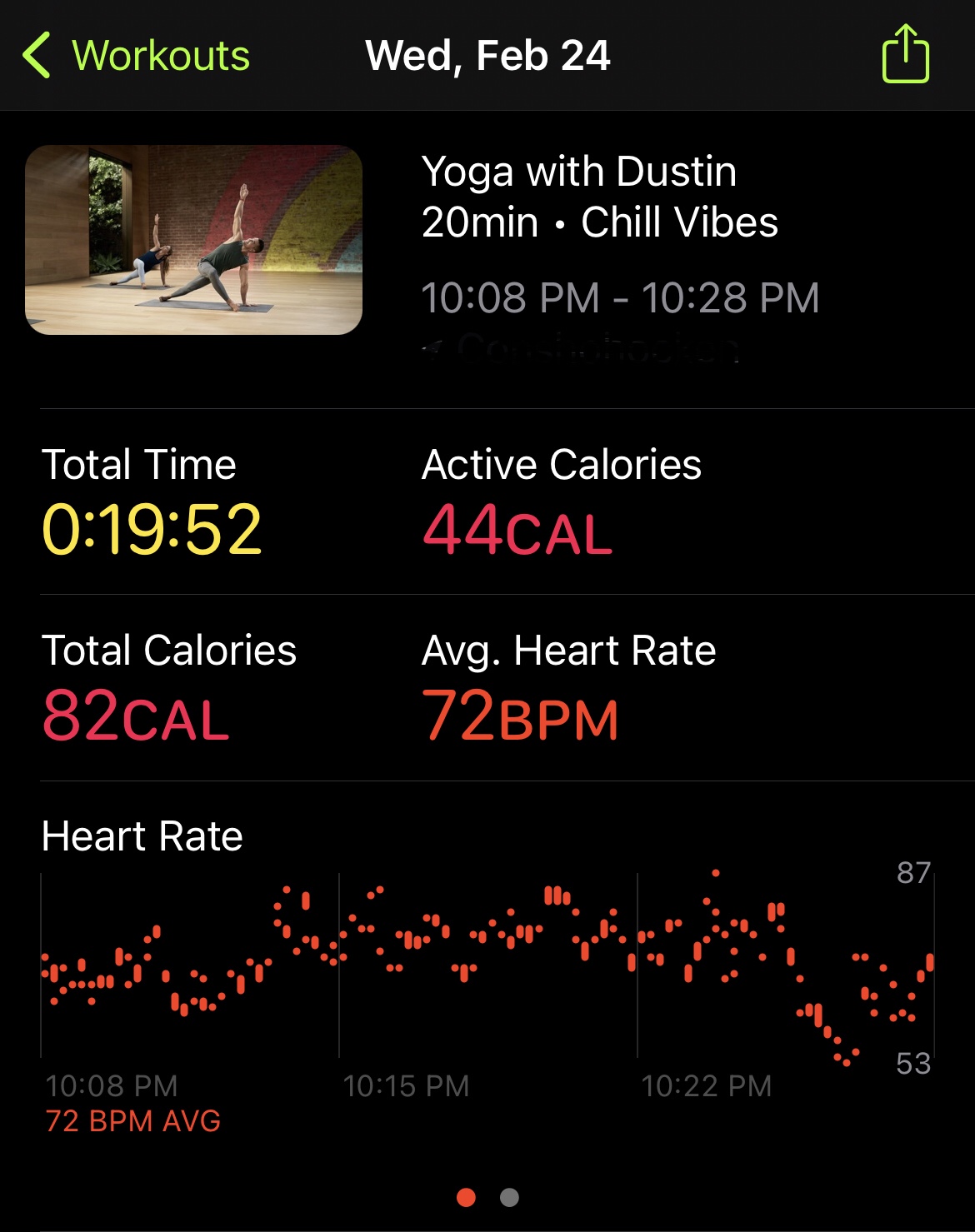The width and height of the screenshot is (975, 1232).
Task: Open the Yoga with Dustin workout thumbnail
Action: tap(193, 240)
